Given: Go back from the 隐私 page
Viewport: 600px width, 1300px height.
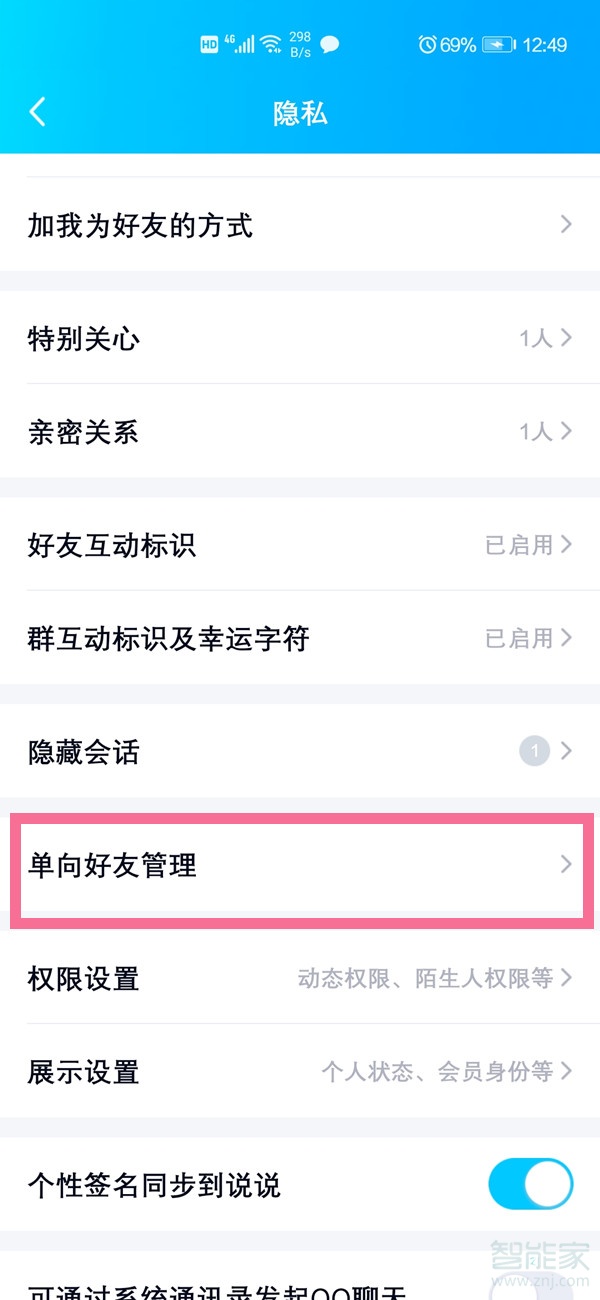Looking at the screenshot, I should click(x=38, y=112).
